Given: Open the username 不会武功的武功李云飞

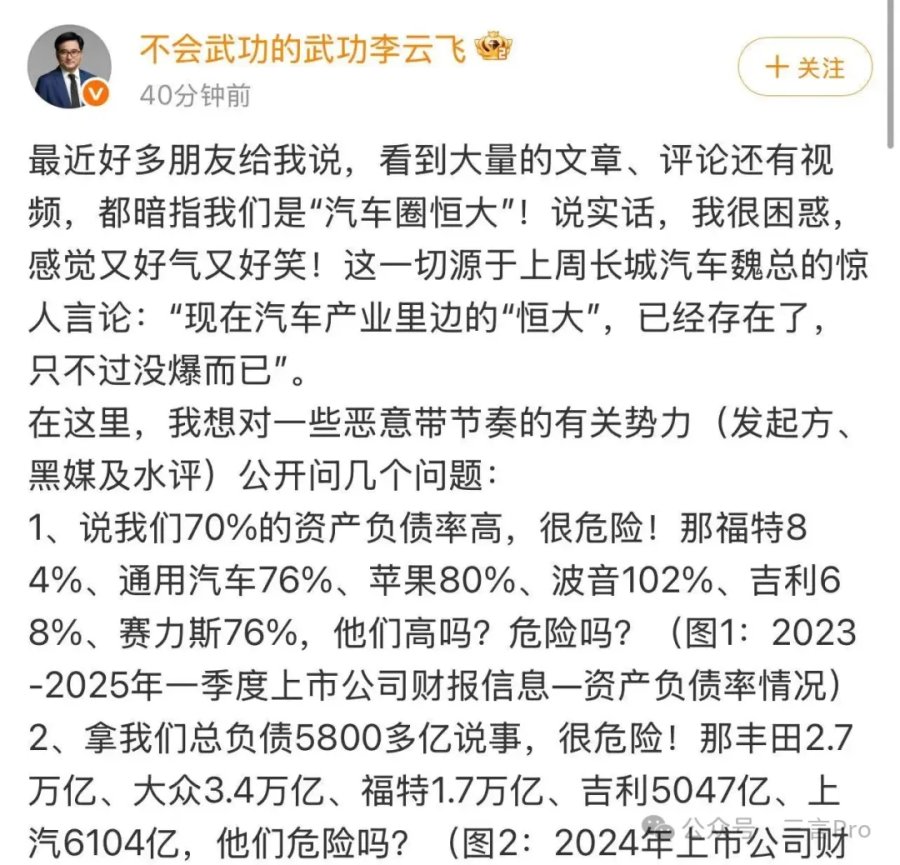Looking at the screenshot, I should pyautogui.click(x=302, y=46).
